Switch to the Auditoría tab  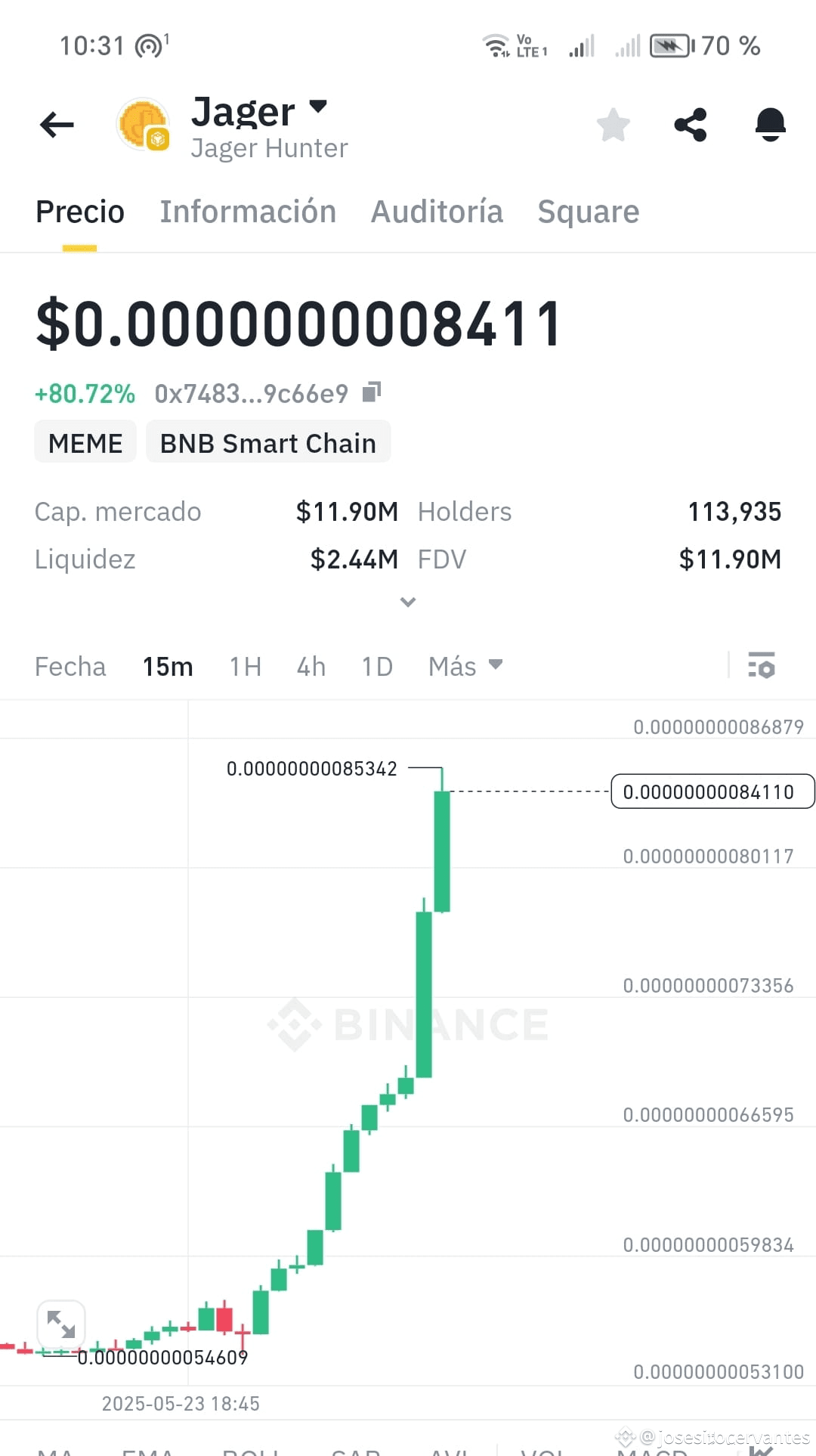pos(437,212)
